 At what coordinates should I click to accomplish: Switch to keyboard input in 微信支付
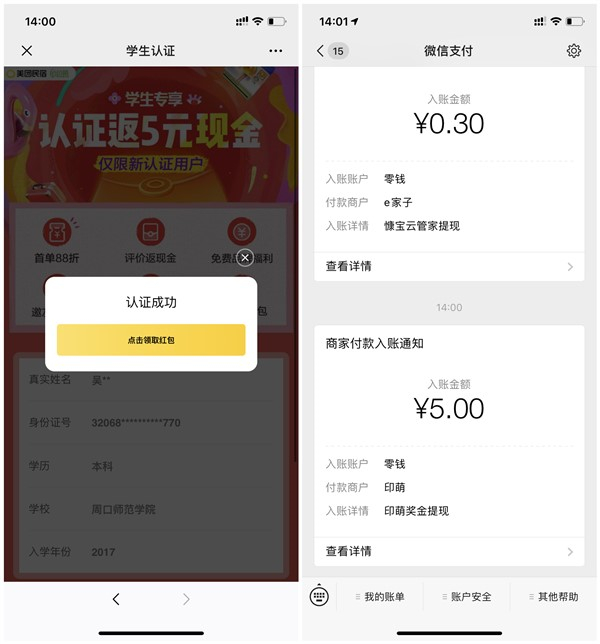point(319,596)
